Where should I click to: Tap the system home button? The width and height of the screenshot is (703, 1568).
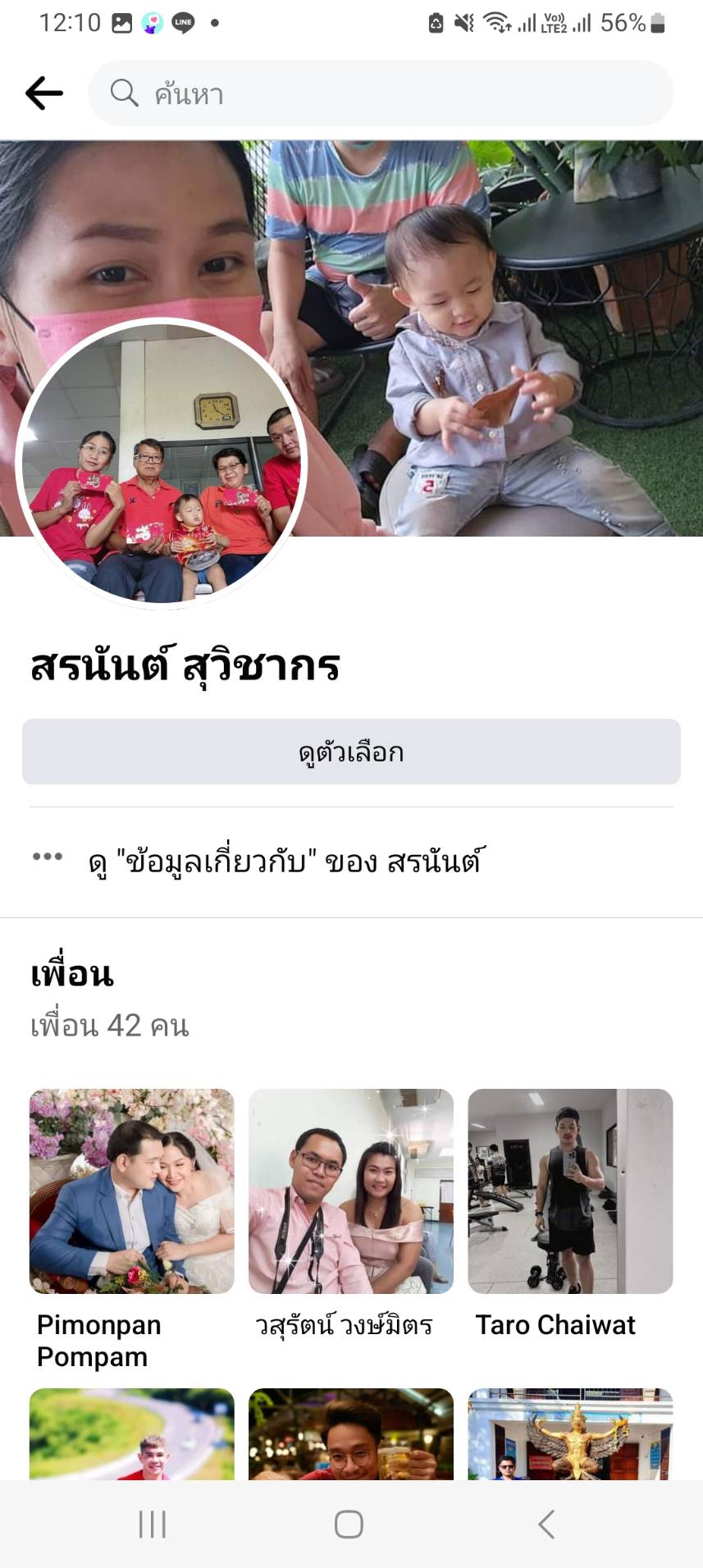pos(349,1525)
